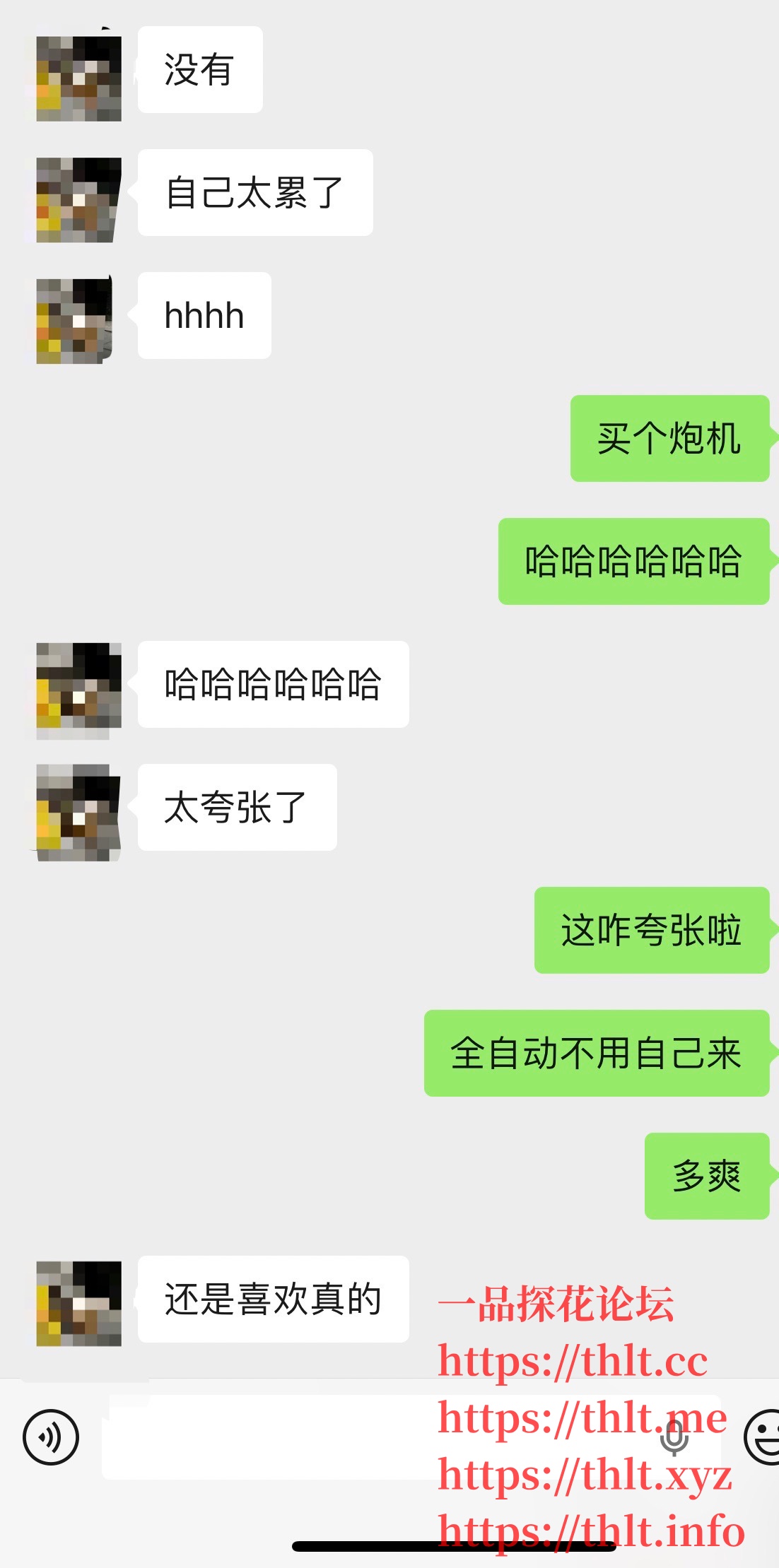779x1568 pixels.
Task: Expand the '买个炮机' message options
Action: pos(670,438)
